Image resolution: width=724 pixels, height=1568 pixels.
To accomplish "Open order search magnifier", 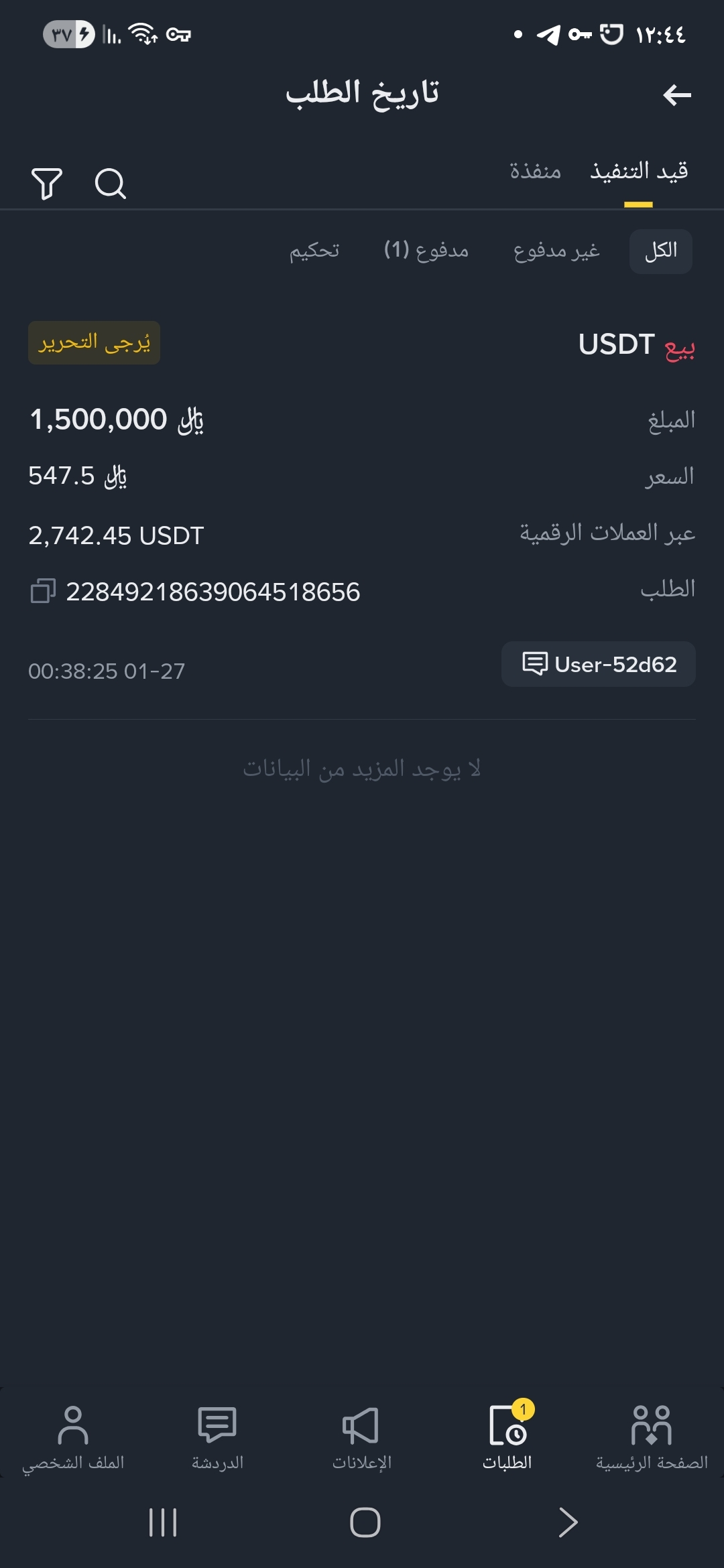I will (111, 184).
